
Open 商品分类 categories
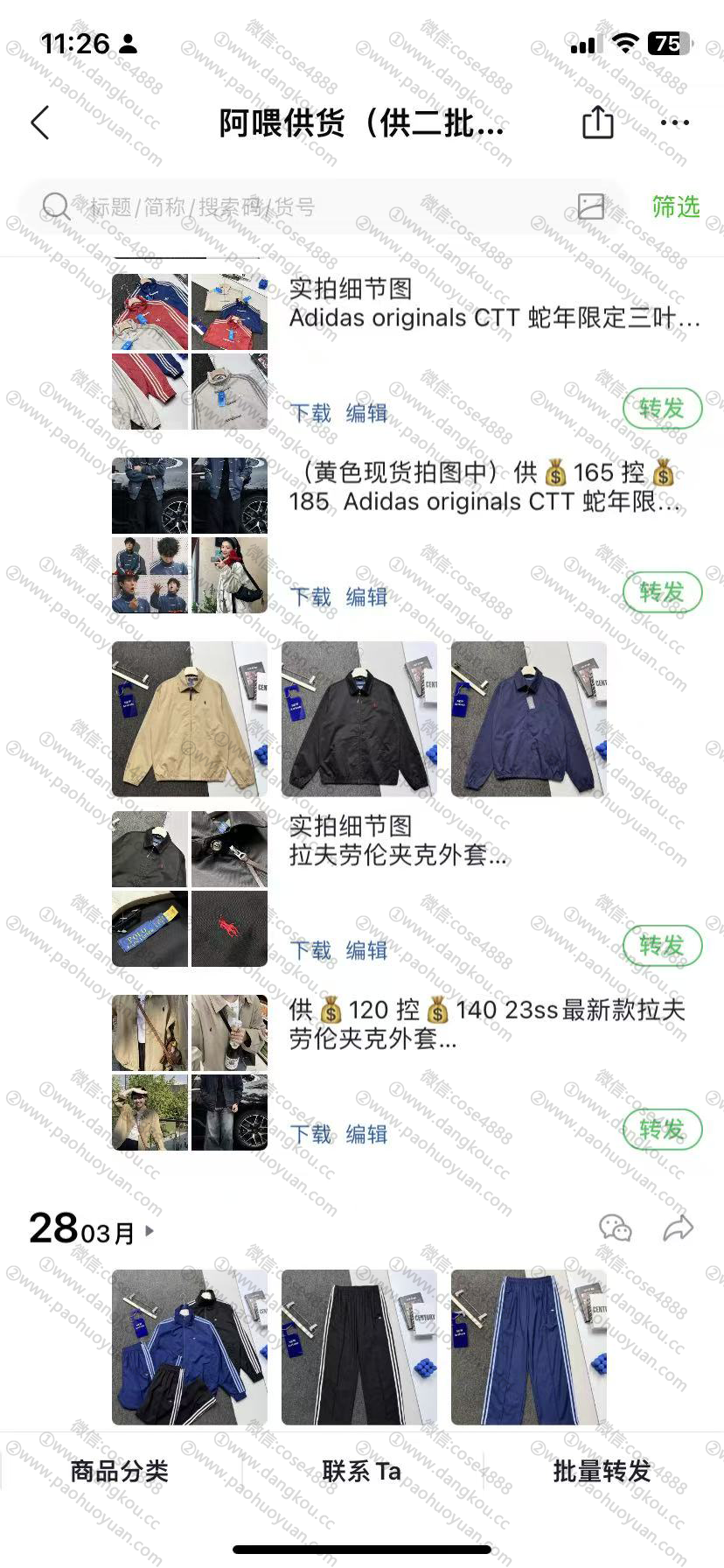point(120,1471)
